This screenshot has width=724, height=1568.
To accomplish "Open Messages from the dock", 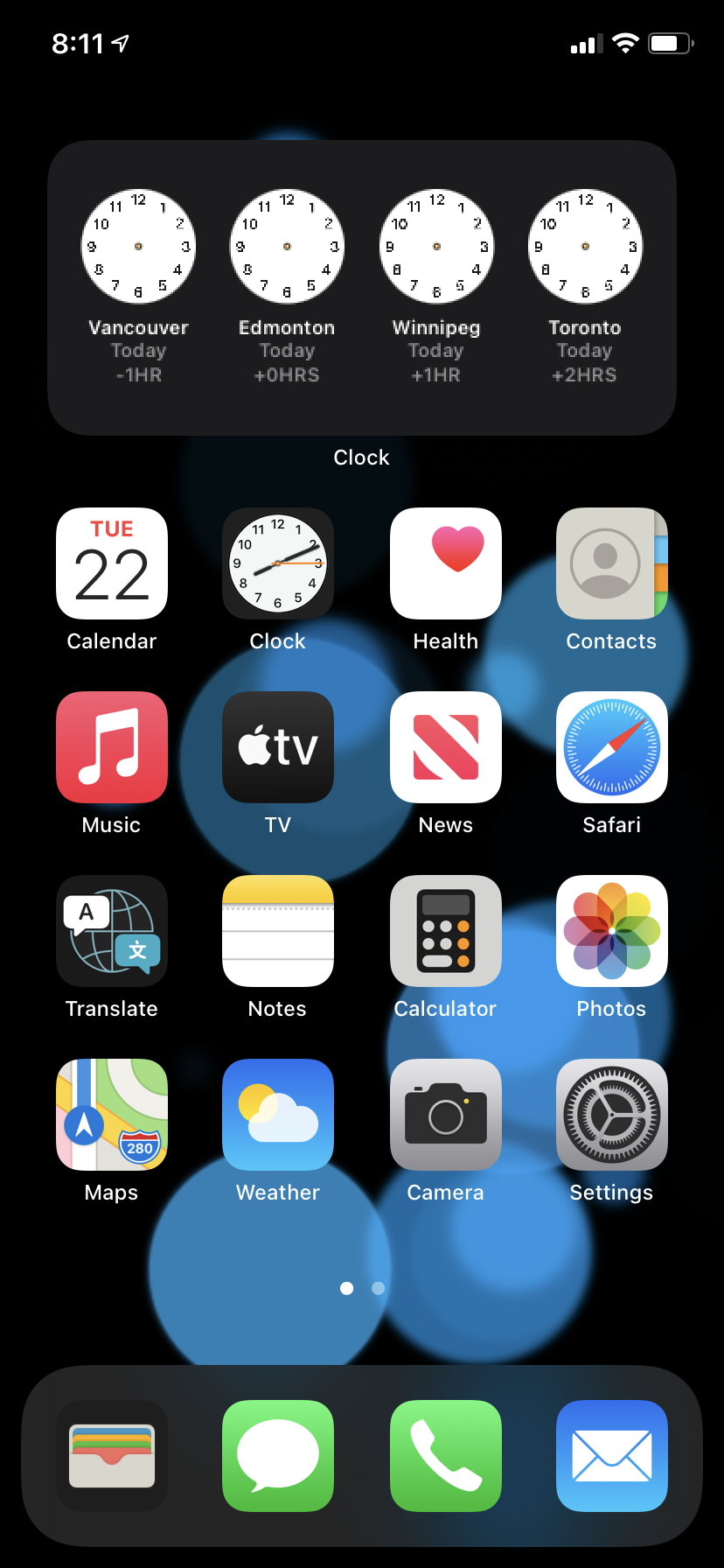I will pos(278,1456).
